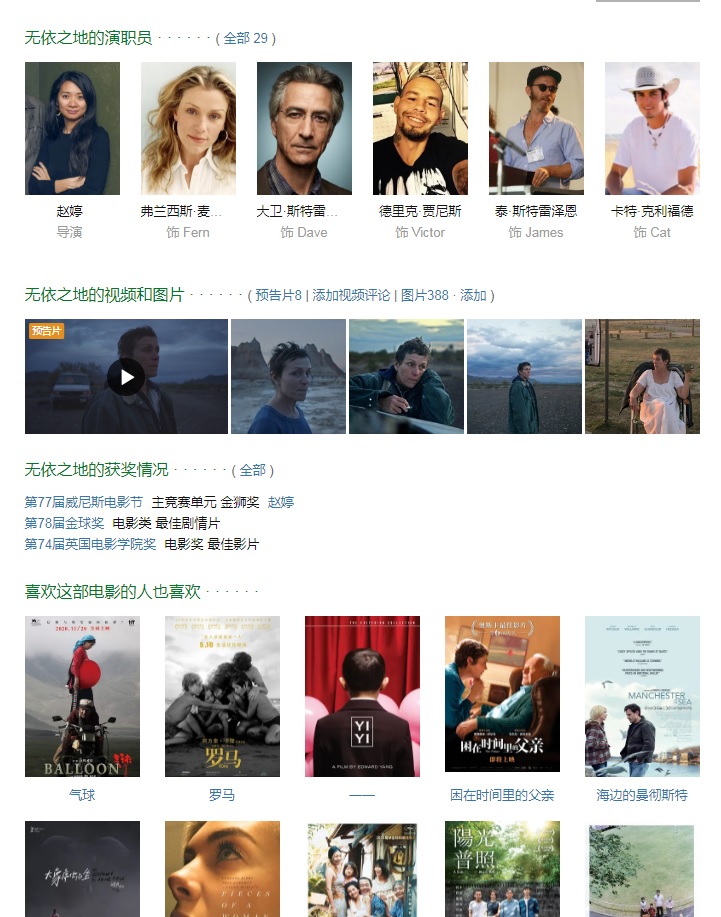Open 第78届金球奖 award page
The width and height of the screenshot is (721, 917).
pos(64,523)
